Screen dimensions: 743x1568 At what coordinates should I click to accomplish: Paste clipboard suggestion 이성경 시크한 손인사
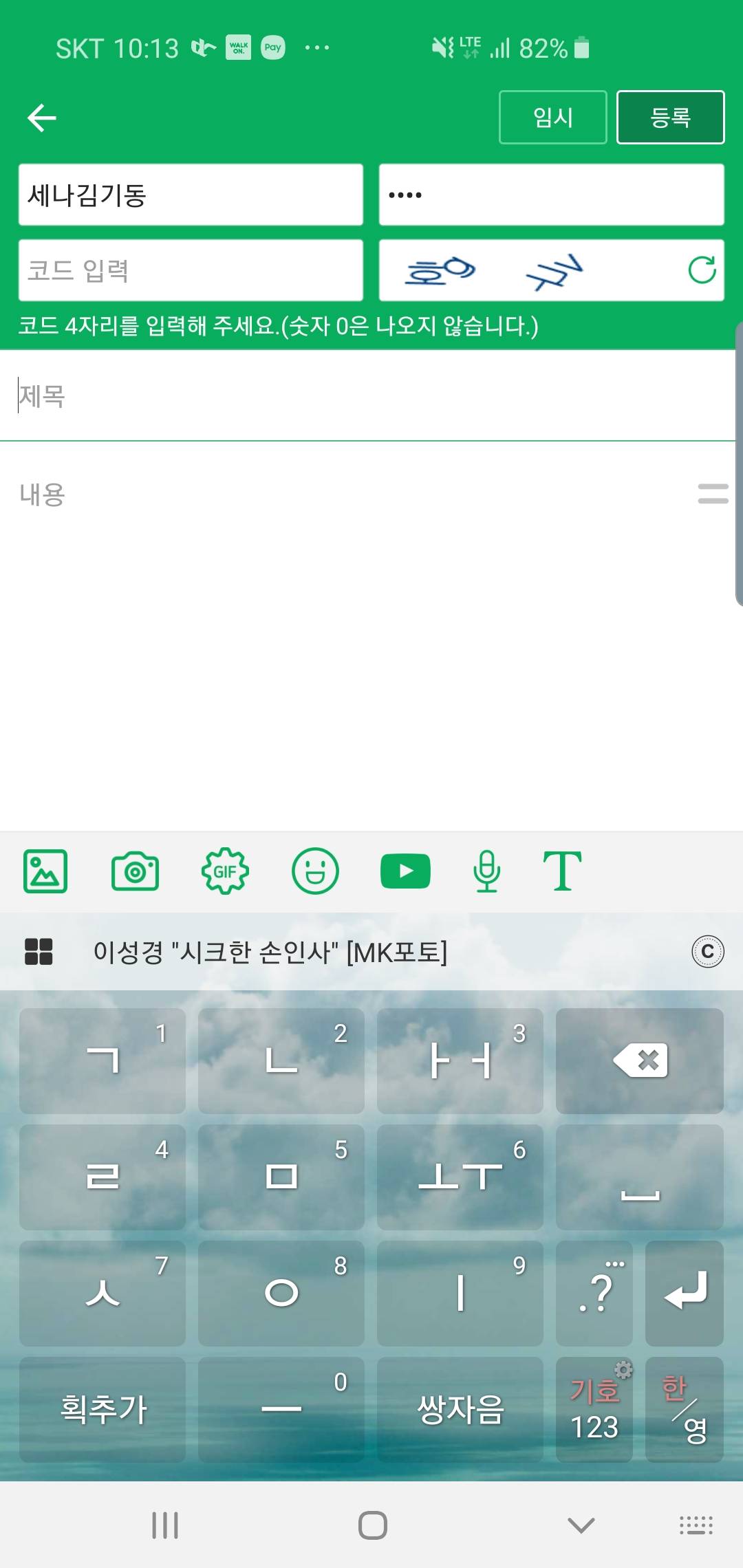(270, 952)
